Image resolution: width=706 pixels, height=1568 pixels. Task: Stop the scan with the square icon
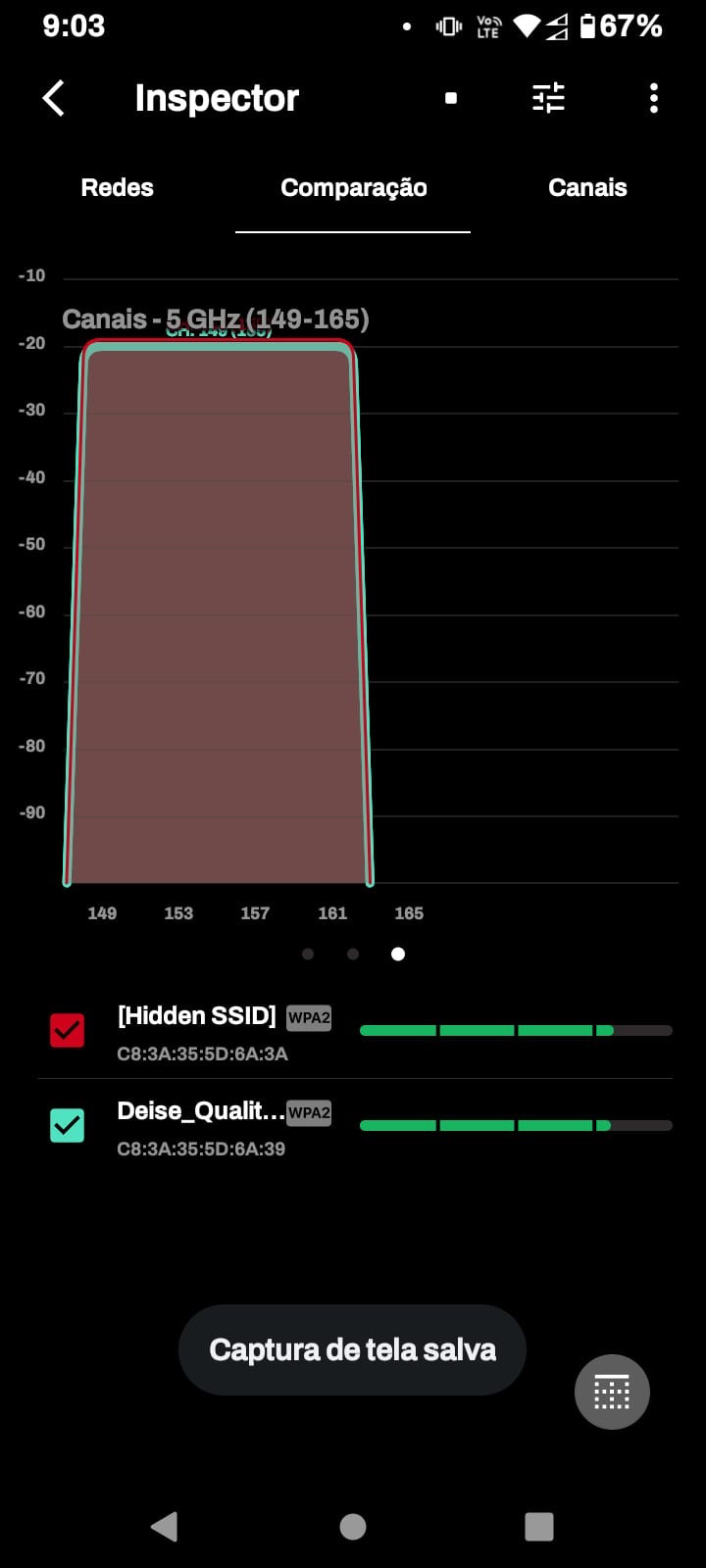(x=451, y=98)
